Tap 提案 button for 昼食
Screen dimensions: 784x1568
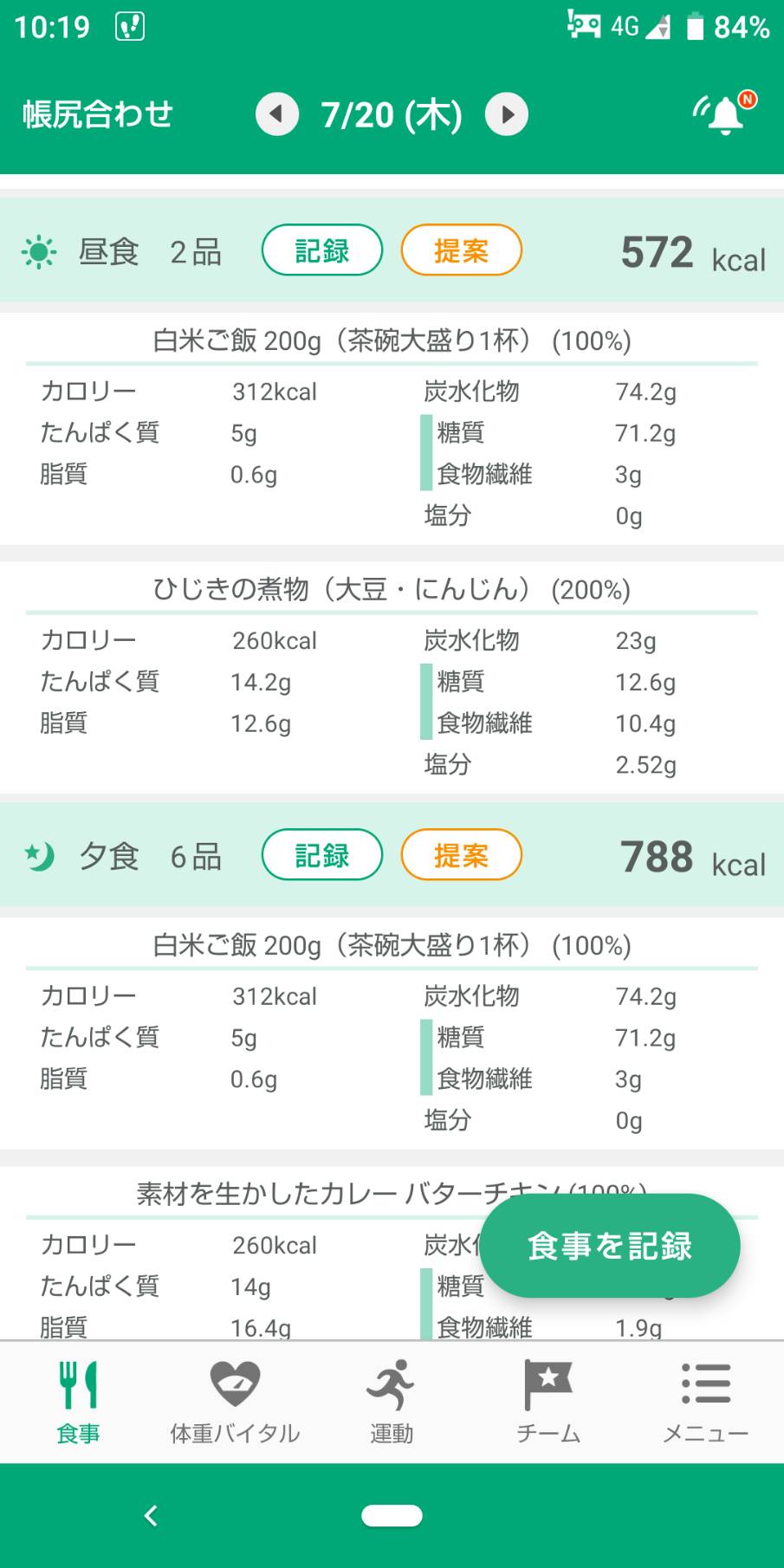[x=461, y=250]
